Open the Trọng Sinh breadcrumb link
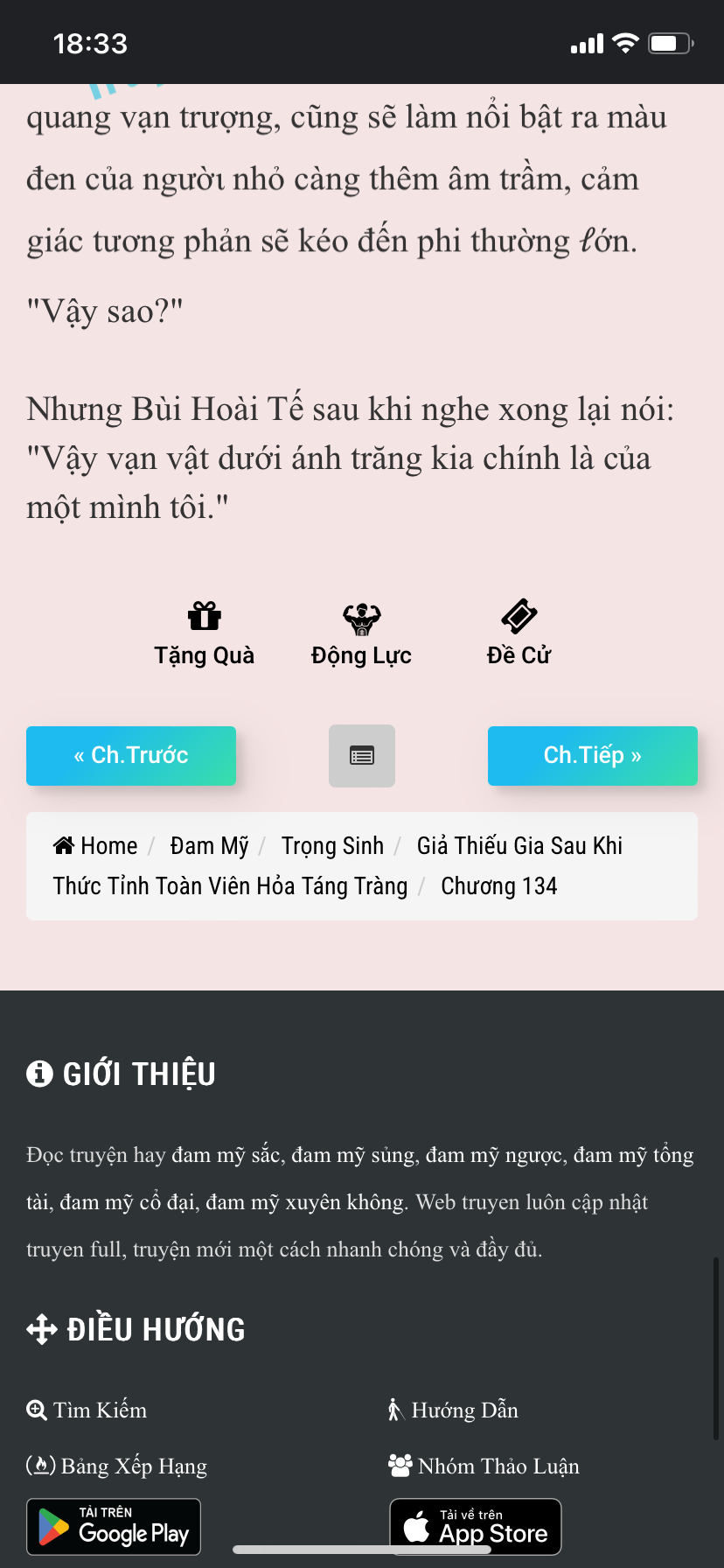Viewport: 724px width, 1568px height. 332,846
